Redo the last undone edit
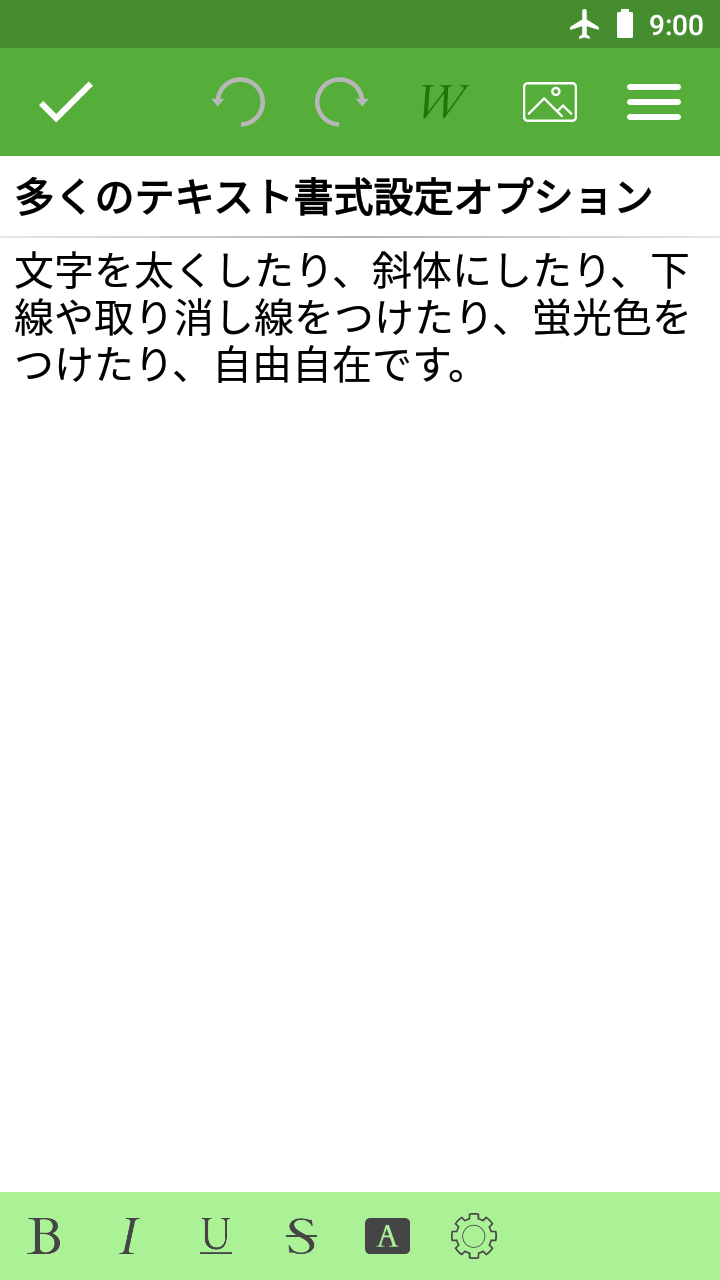The height and width of the screenshot is (1280, 720). (341, 102)
